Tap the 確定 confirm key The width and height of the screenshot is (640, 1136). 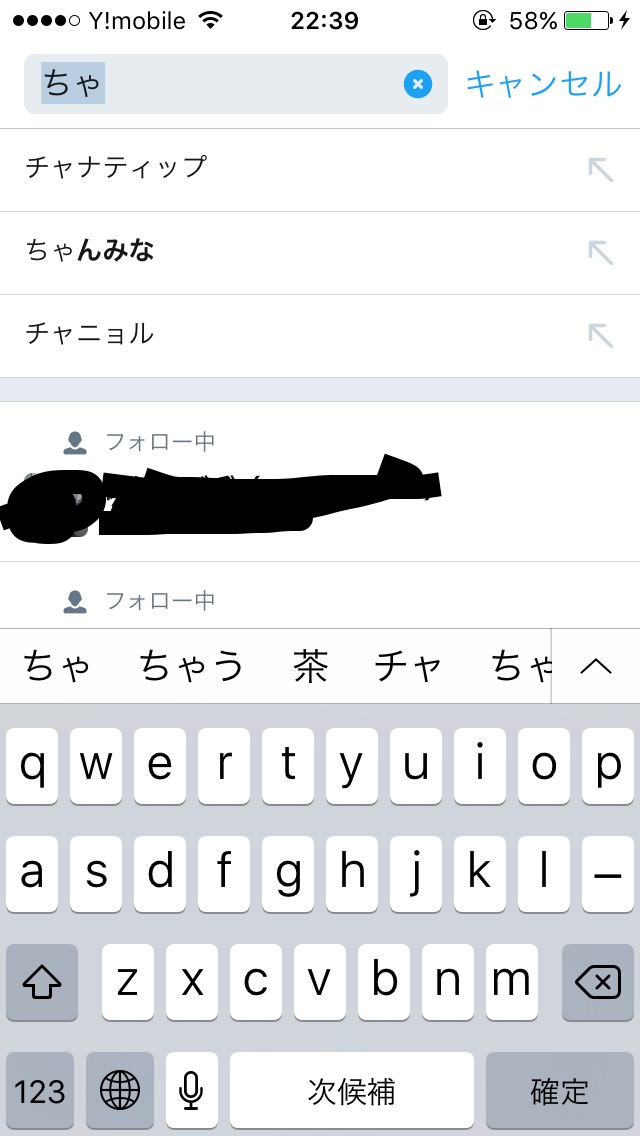pyautogui.click(x=560, y=1091)
